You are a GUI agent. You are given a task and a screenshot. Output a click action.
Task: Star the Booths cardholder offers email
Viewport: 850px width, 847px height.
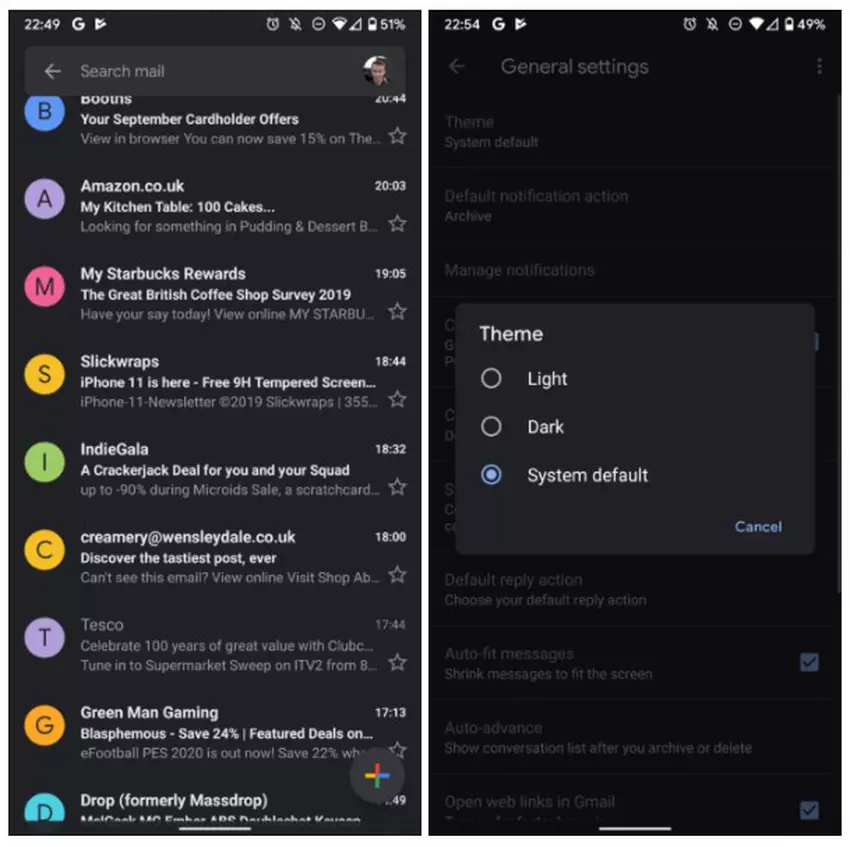397,136
